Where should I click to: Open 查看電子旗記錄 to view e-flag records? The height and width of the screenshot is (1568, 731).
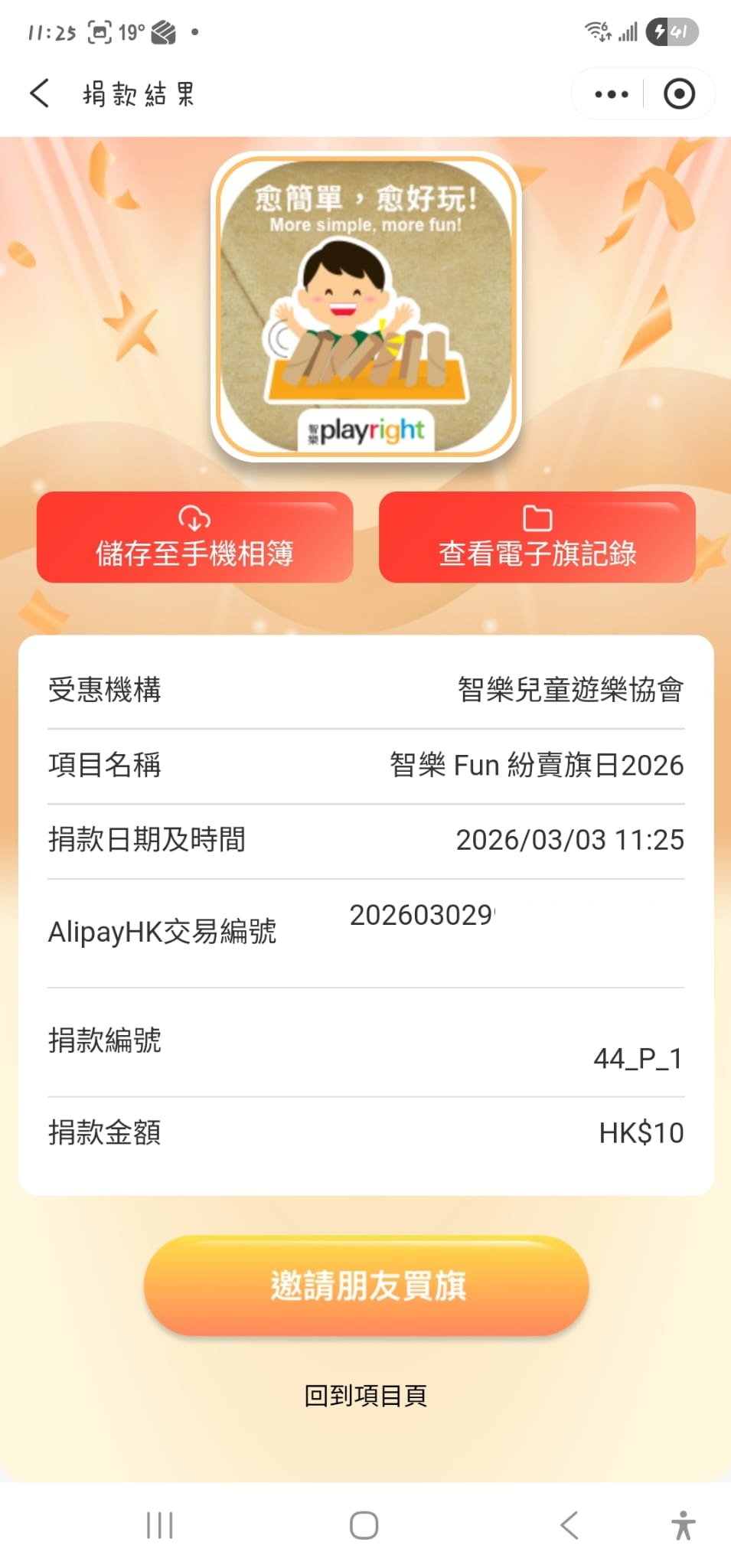[x=537, y=537]
